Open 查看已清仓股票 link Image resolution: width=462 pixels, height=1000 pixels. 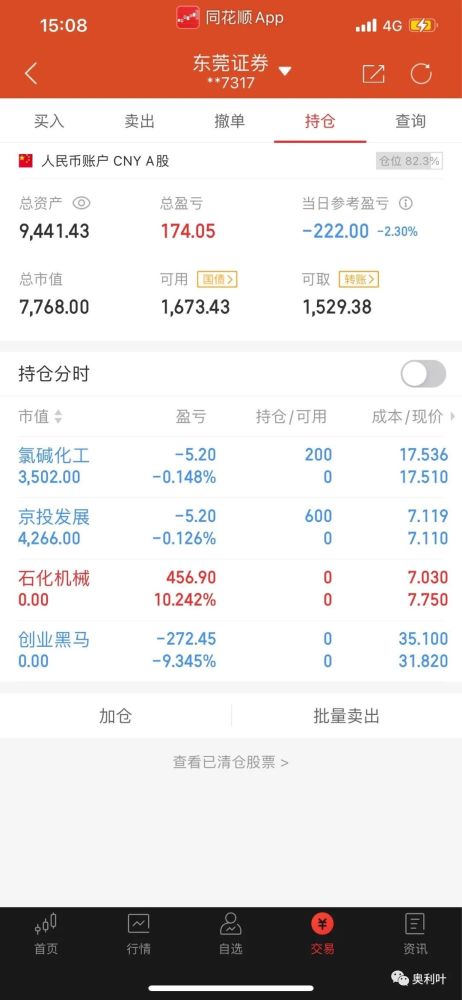click(230, 762)
